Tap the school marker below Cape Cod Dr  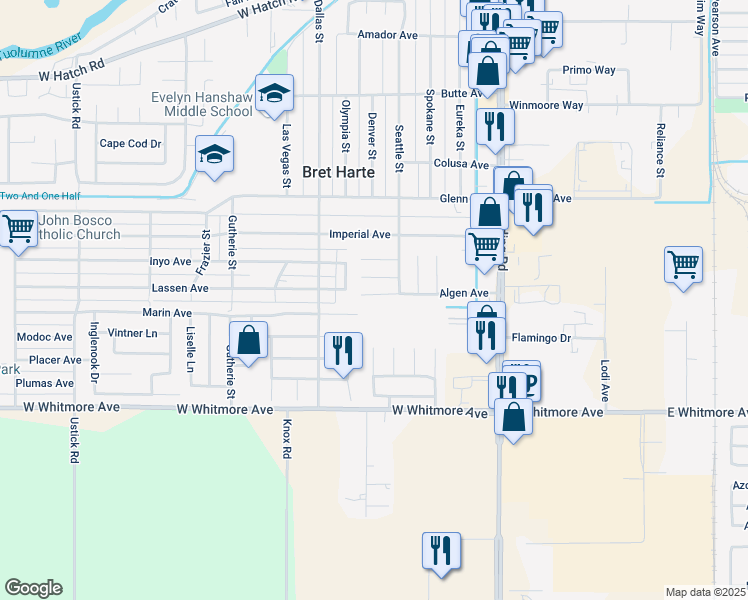214,155
